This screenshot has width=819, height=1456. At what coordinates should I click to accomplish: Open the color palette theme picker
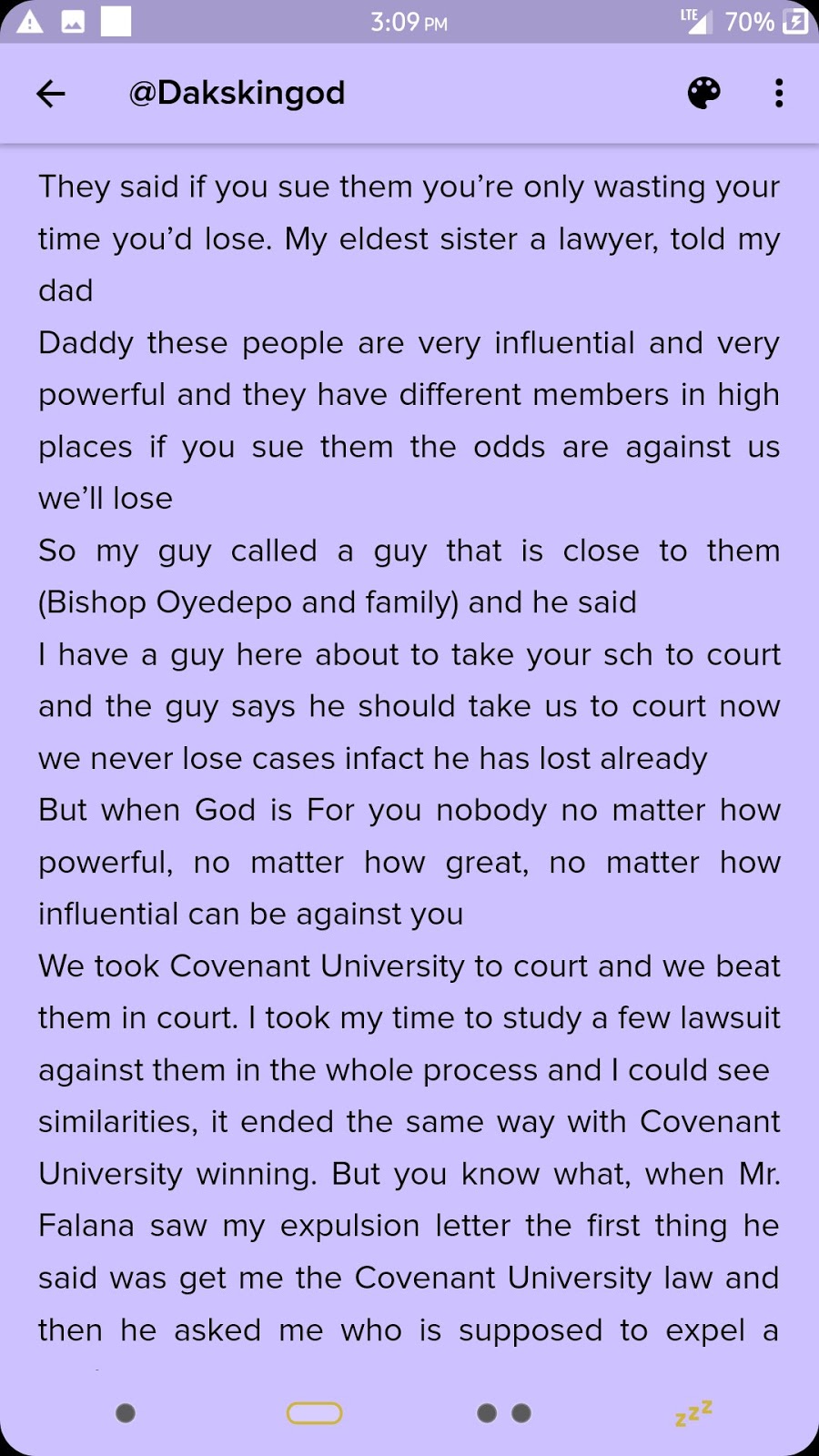[x=703, y=93]
